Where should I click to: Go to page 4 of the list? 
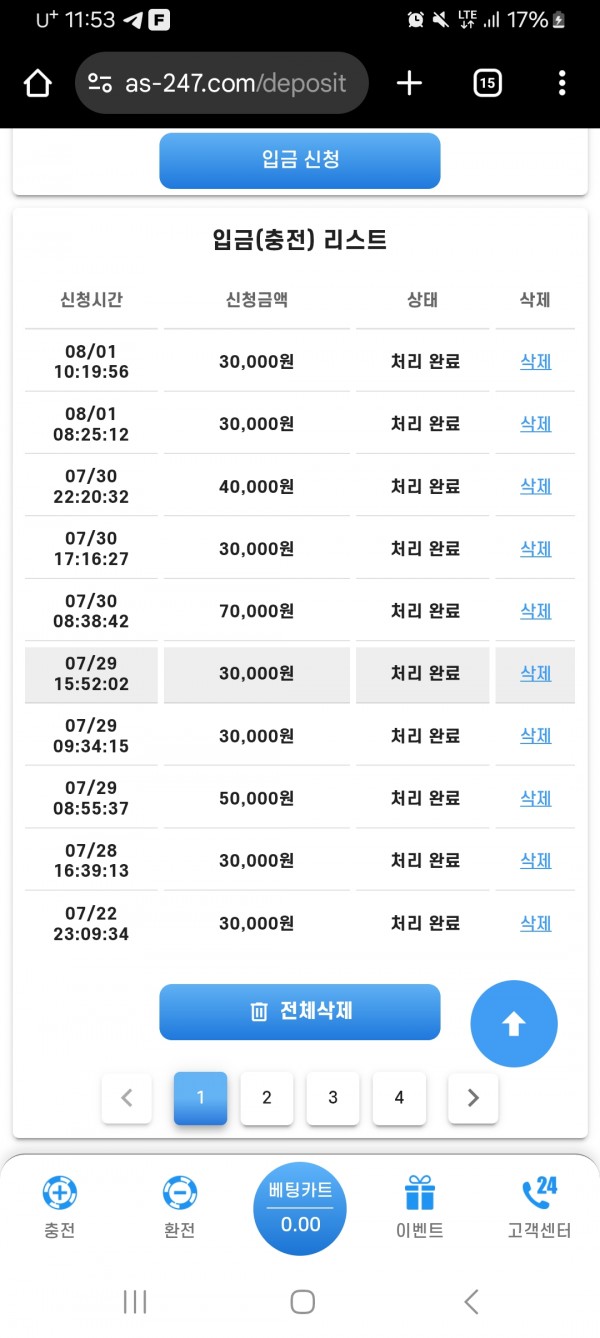click(x=399, y=1098)
